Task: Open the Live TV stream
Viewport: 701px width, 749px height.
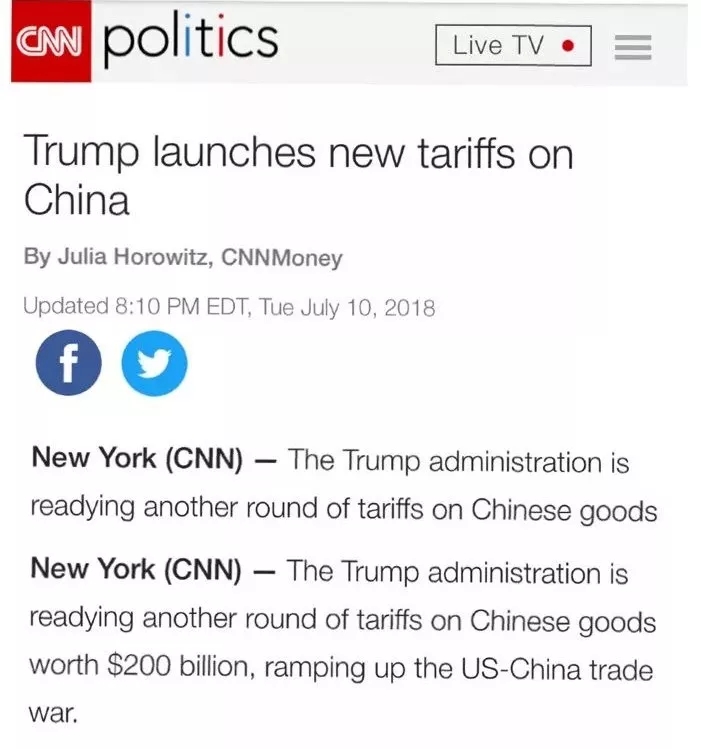Action: pos(513,46)
